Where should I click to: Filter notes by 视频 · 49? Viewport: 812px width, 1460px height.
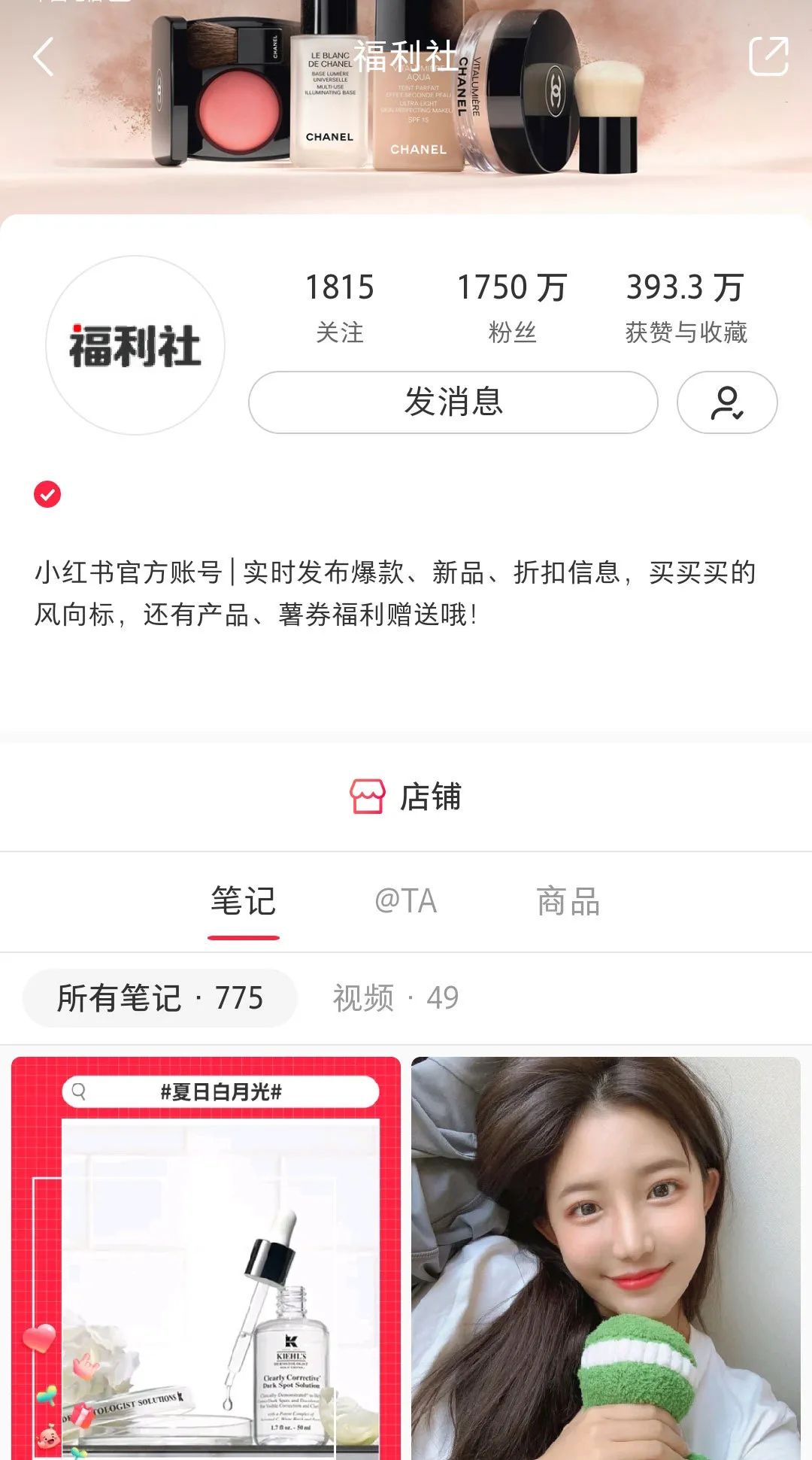pos(395,998)
